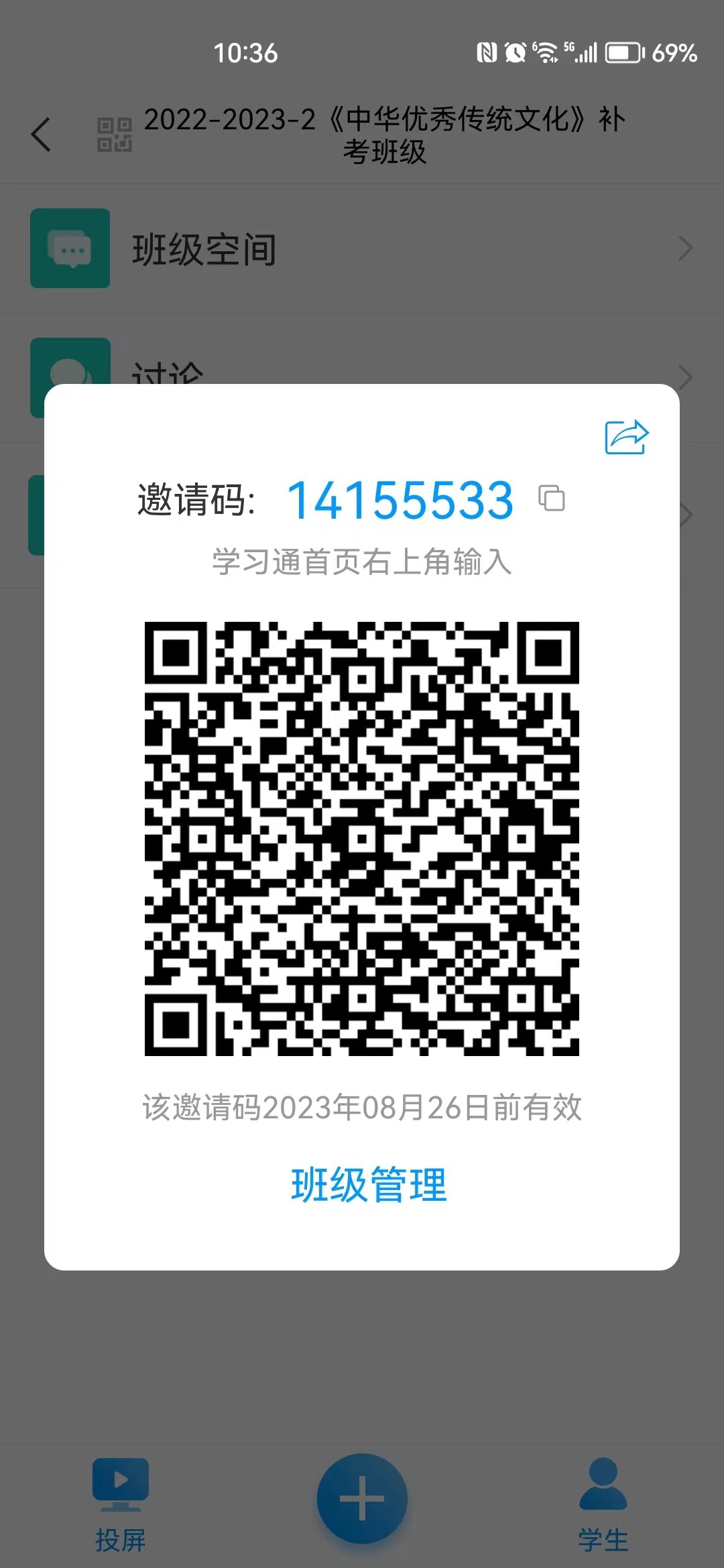Tap the QR code icon beside class title
Viewport: 724px width, 1568px height.
pos(114,134)
